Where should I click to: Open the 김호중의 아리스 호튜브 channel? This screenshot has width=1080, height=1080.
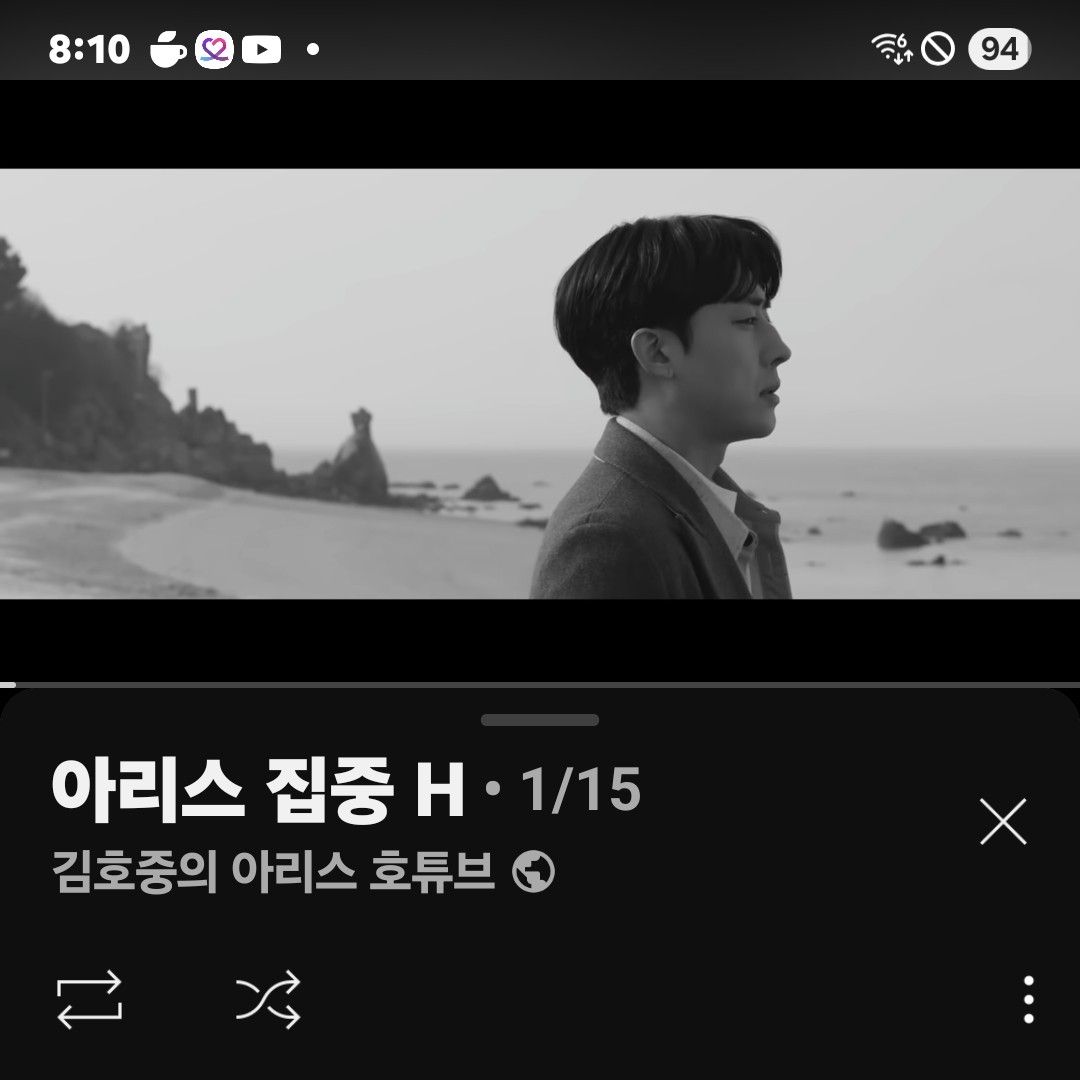coord(274,874)
